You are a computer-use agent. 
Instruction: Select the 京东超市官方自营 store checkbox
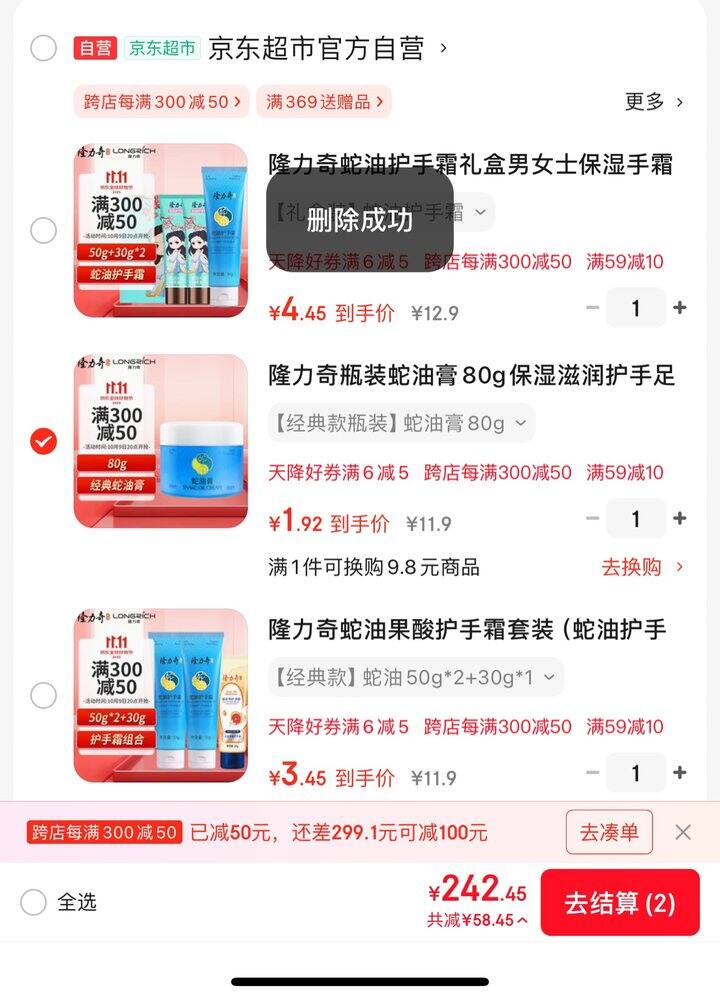tap(43, 48)
